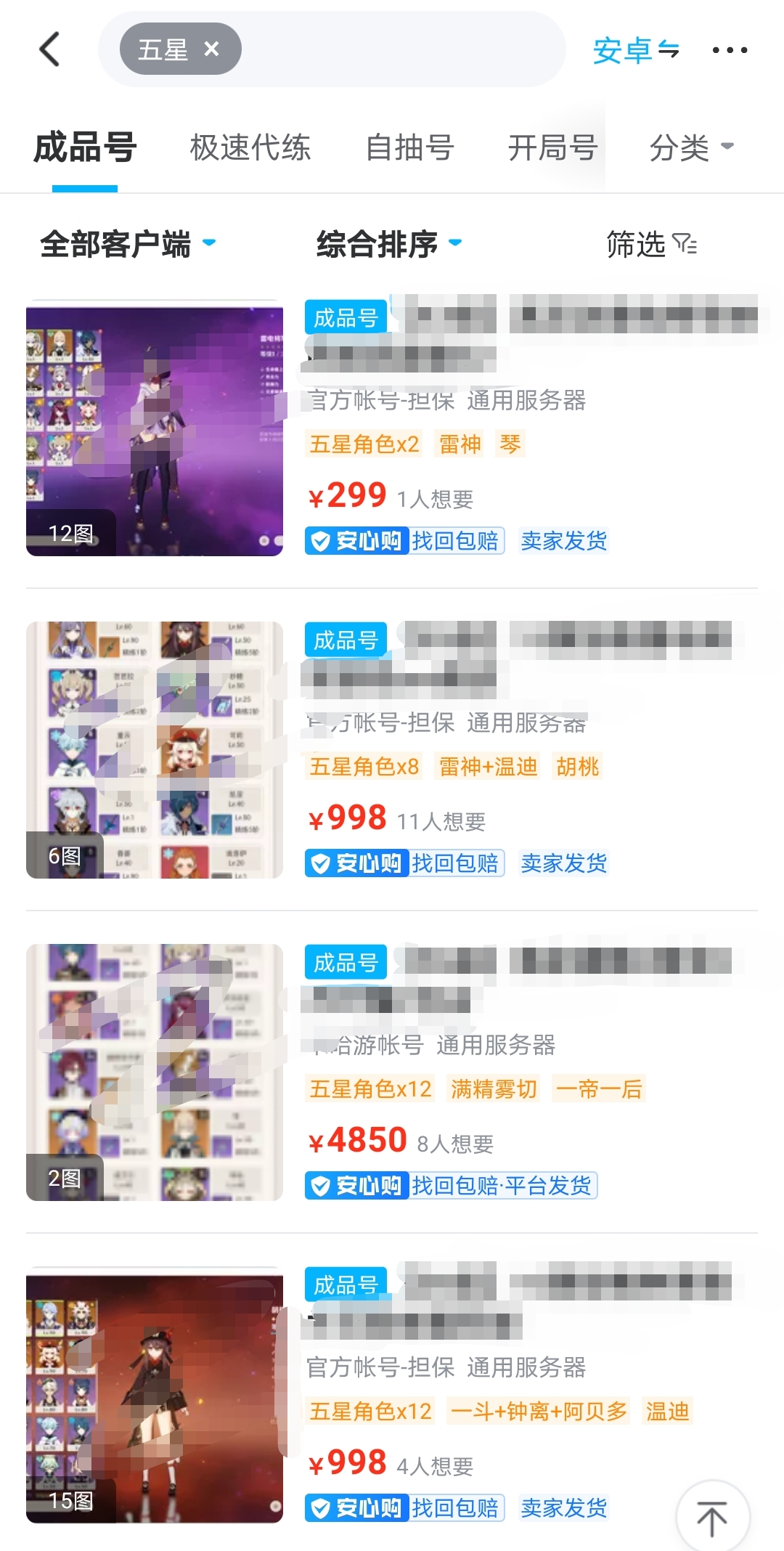Jump back to top of list
The image size is (784, 1551).
711,1518
